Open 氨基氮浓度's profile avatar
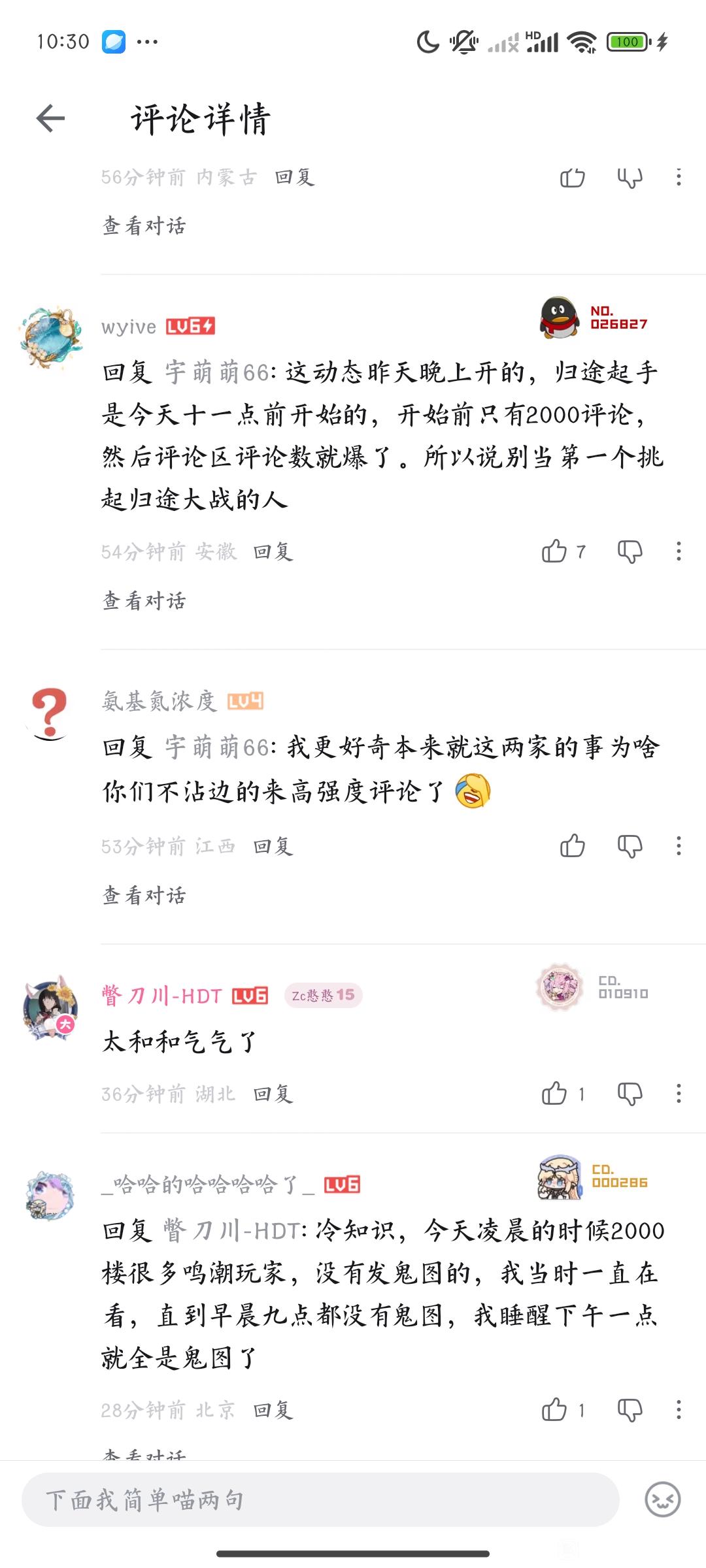Screen dimensions: 706x1568 point(50,714)
